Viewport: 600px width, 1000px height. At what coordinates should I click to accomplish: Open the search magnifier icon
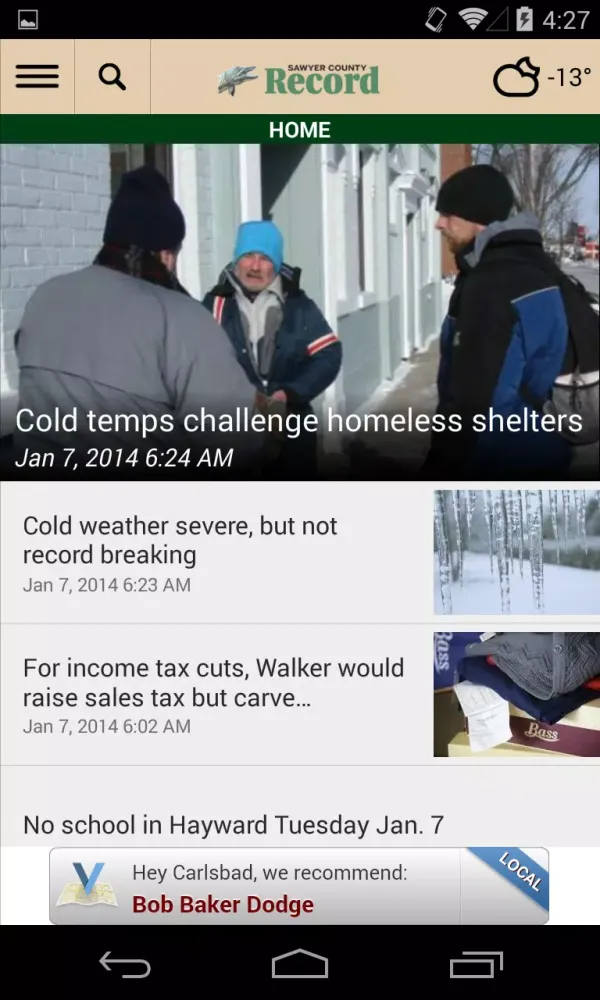(112, 77)
